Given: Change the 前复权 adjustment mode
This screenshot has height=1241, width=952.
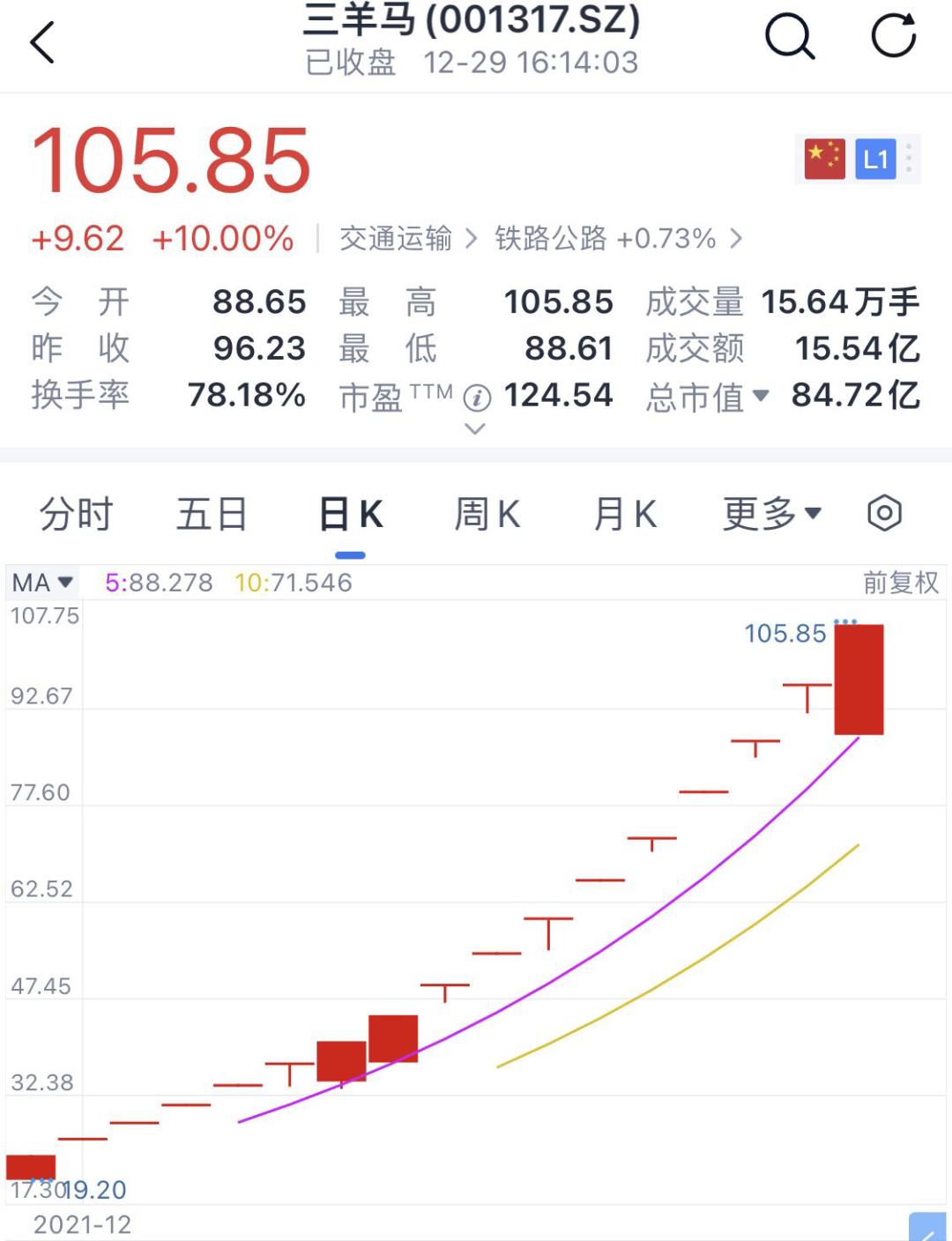Looking at the screenshot, I should pyautogui.click(x=900, y=583).
